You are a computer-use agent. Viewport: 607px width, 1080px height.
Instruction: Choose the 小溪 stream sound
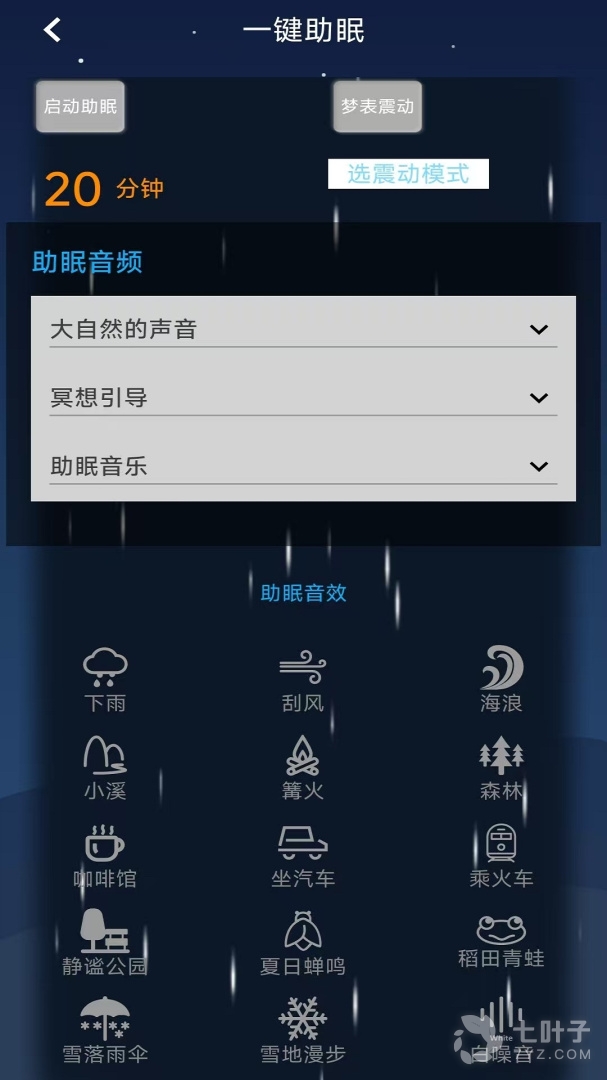coord(105,766)
